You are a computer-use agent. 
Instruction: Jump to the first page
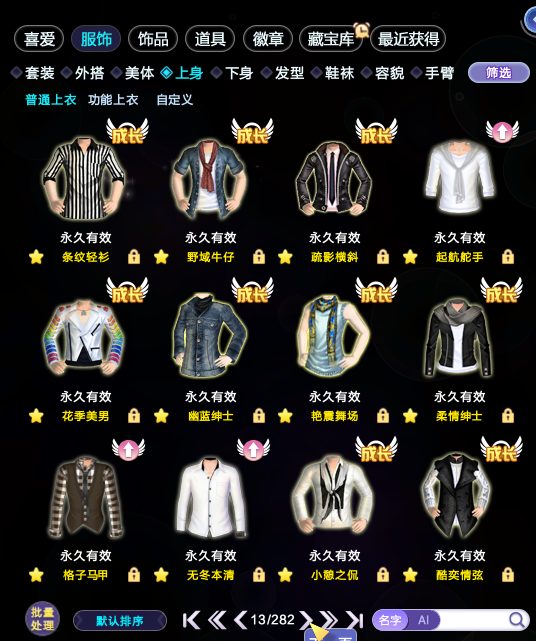(191, 620)
